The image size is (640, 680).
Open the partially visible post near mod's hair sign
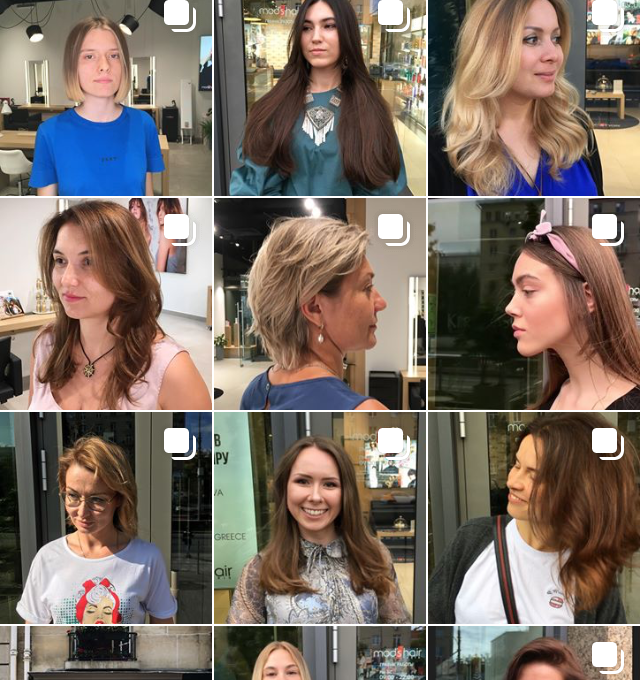[x=319, y=654]
